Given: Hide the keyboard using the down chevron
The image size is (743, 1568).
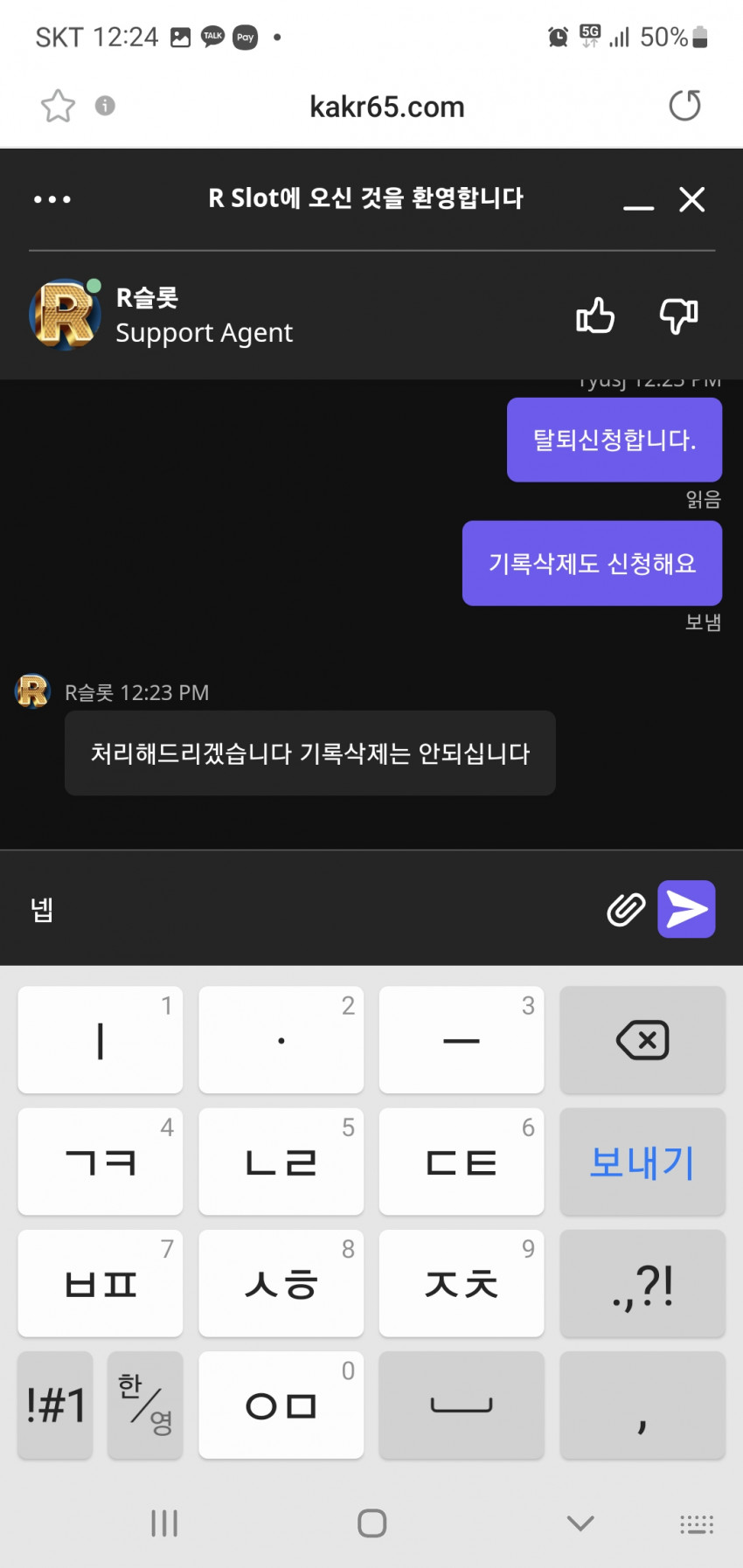Looking at the screenshot, I should [x=580, y=1523].
